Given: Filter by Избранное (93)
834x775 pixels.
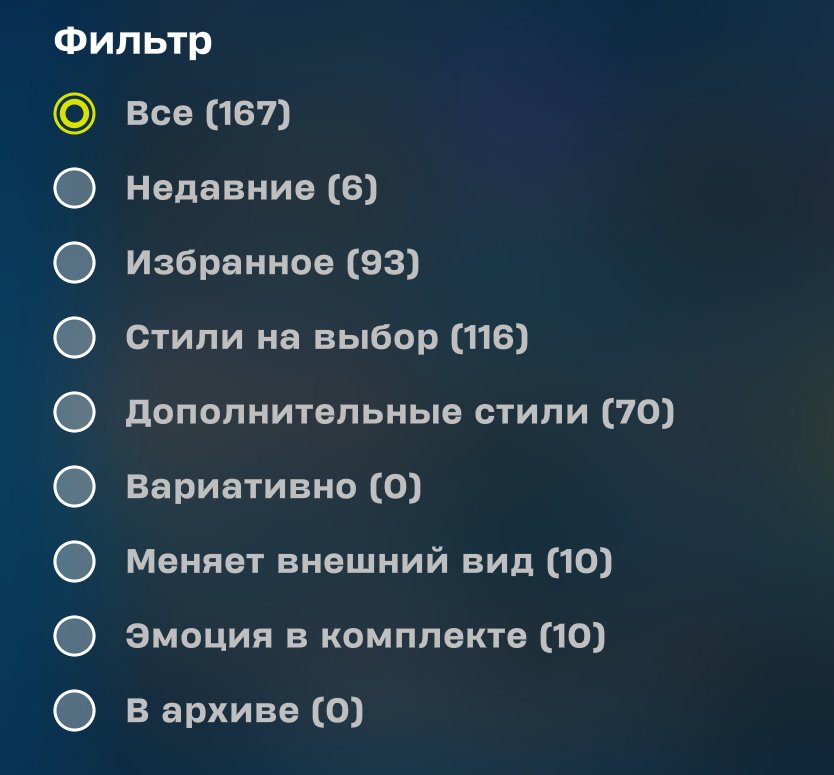Looking at the screenshot, I should [74, 263].
